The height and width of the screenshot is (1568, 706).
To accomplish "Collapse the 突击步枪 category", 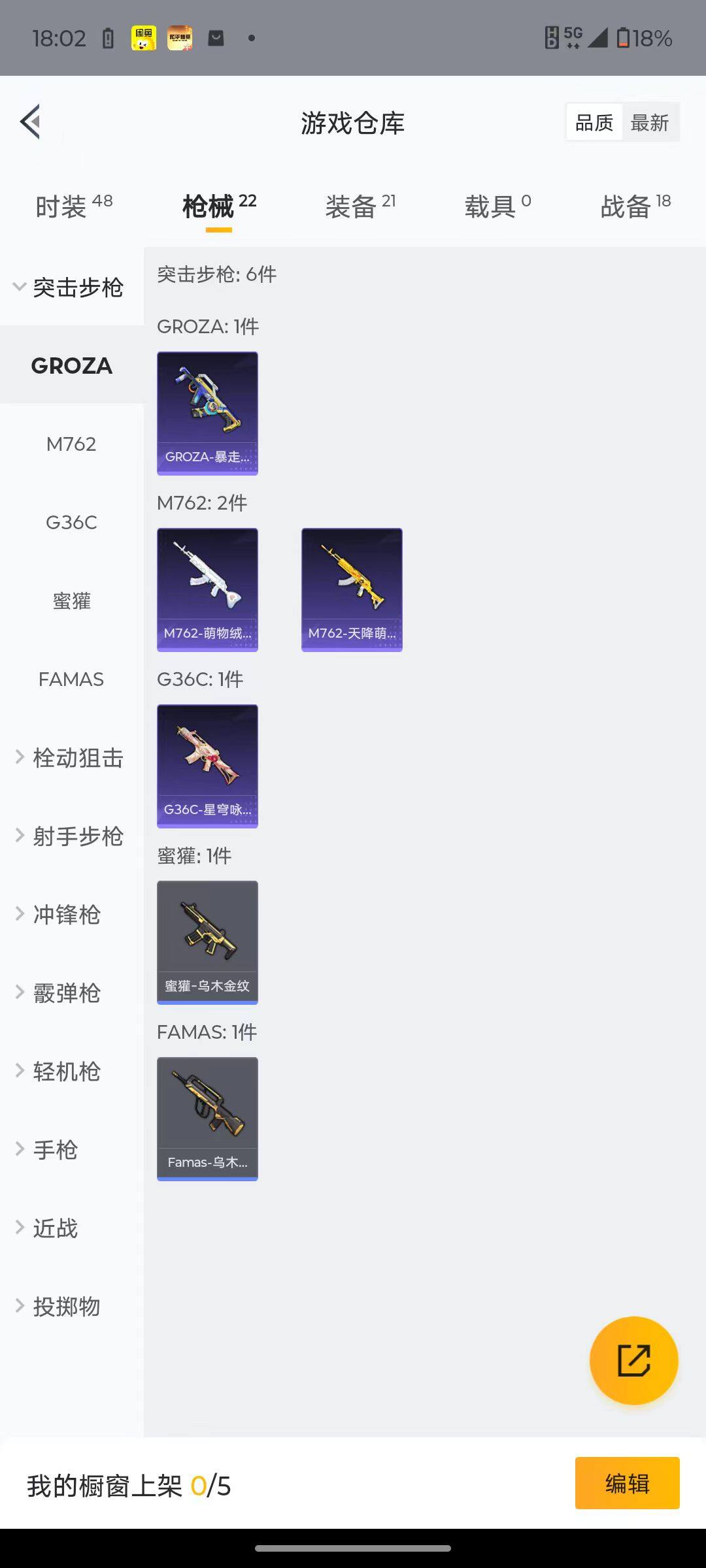I will pos(72,287).
